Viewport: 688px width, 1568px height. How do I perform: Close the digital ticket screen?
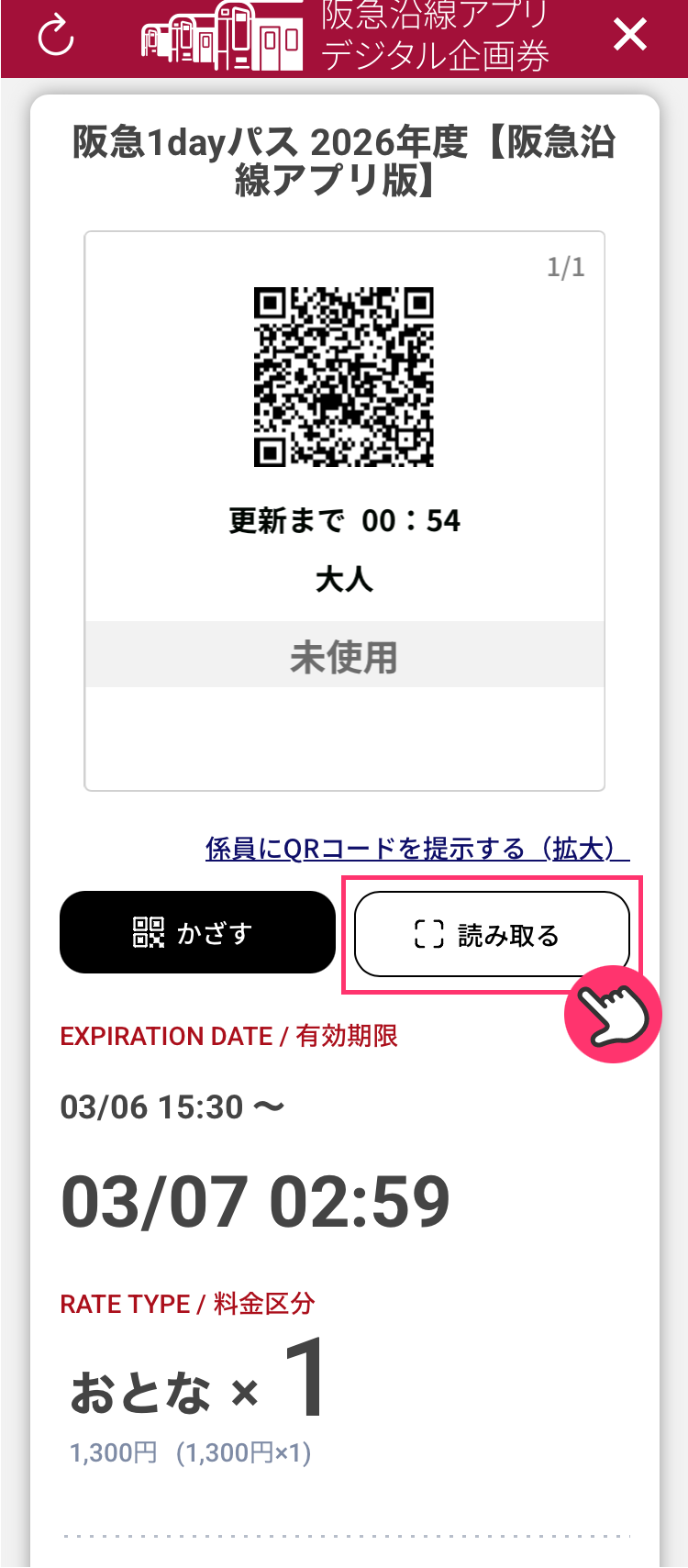(x=630, y=36)
